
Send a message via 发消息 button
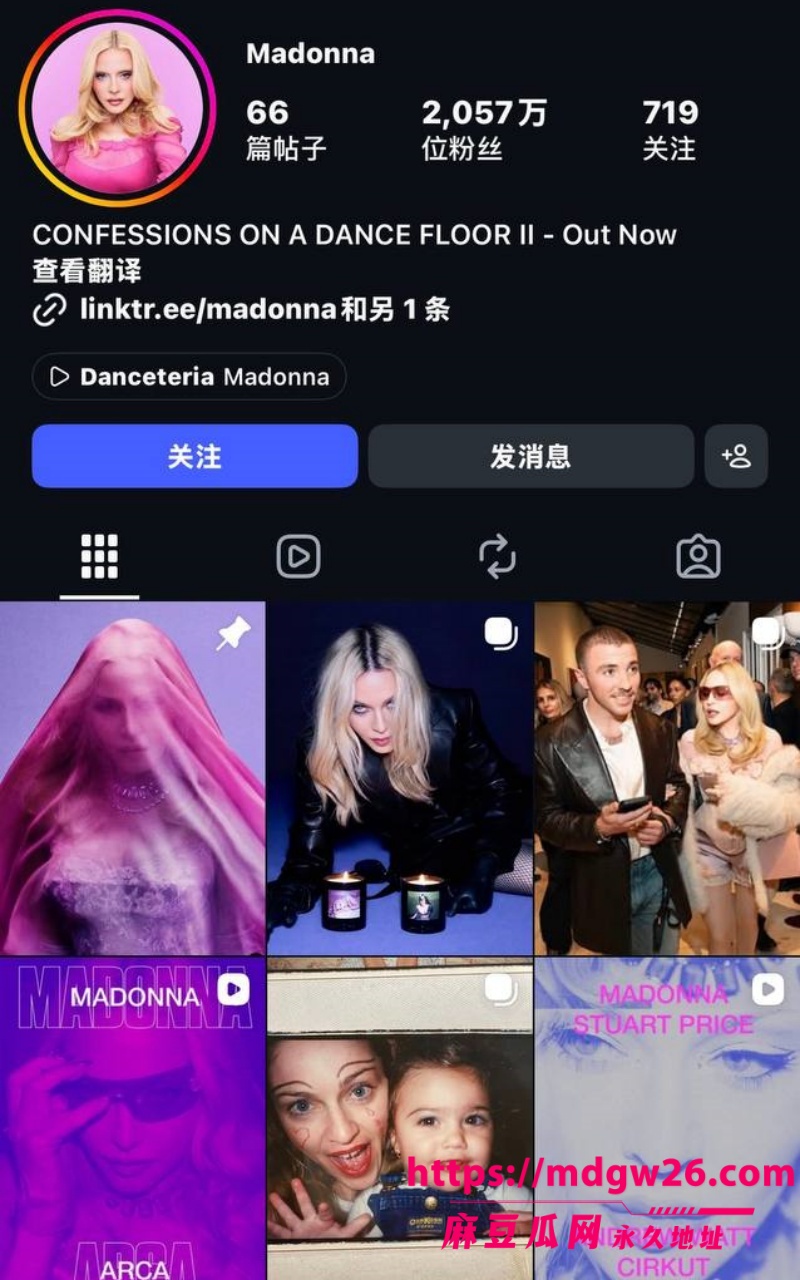(x=531, y=456)
